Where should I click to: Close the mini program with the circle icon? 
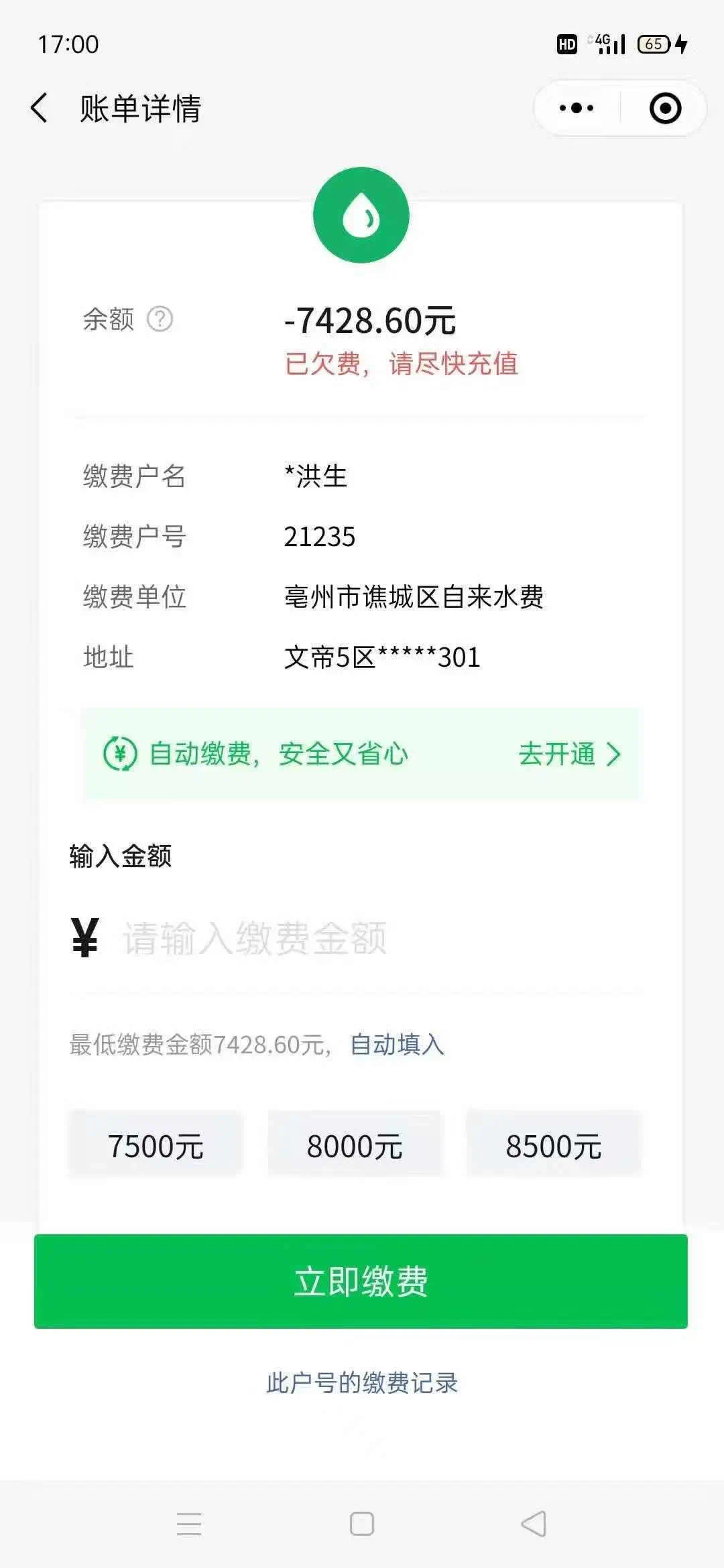coord(665,108)
